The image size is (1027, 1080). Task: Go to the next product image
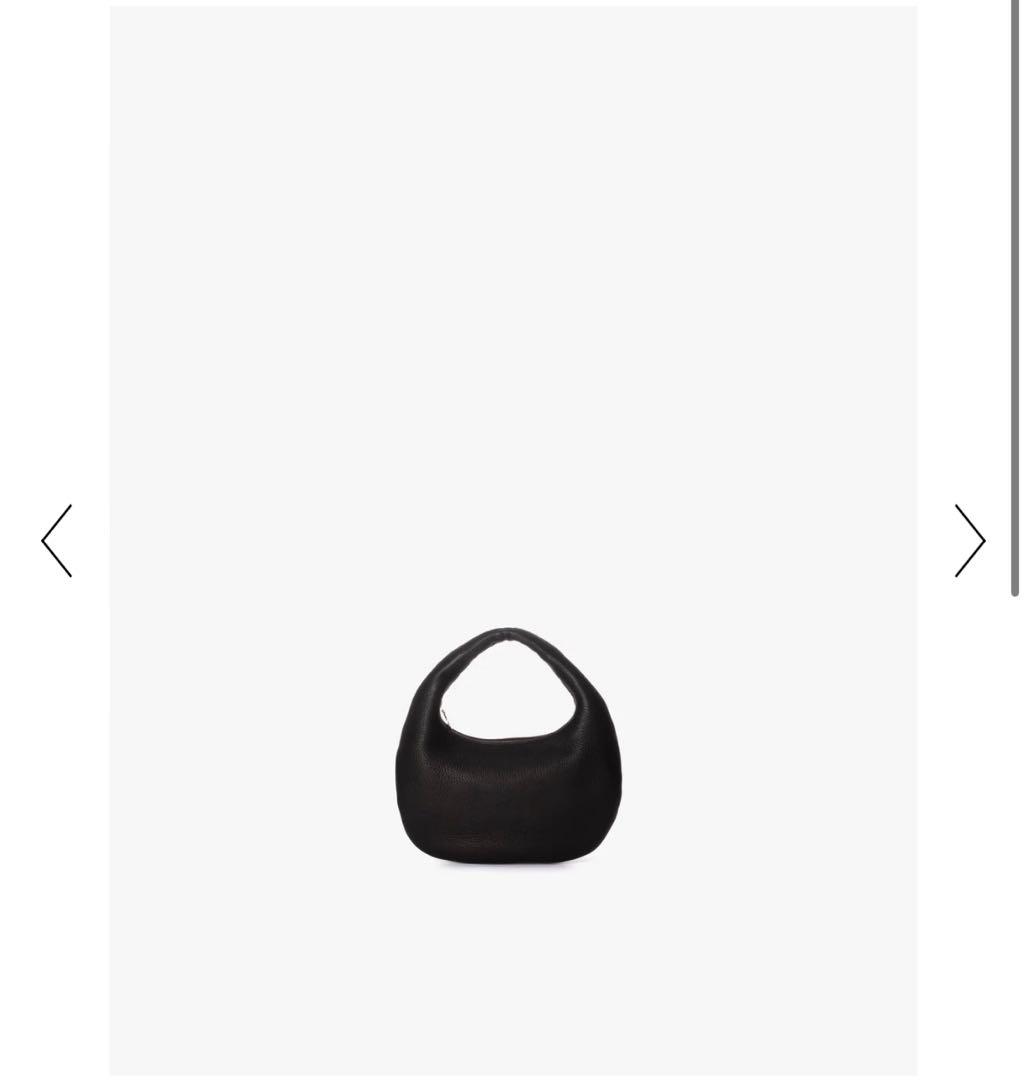(x=969, y=541)
